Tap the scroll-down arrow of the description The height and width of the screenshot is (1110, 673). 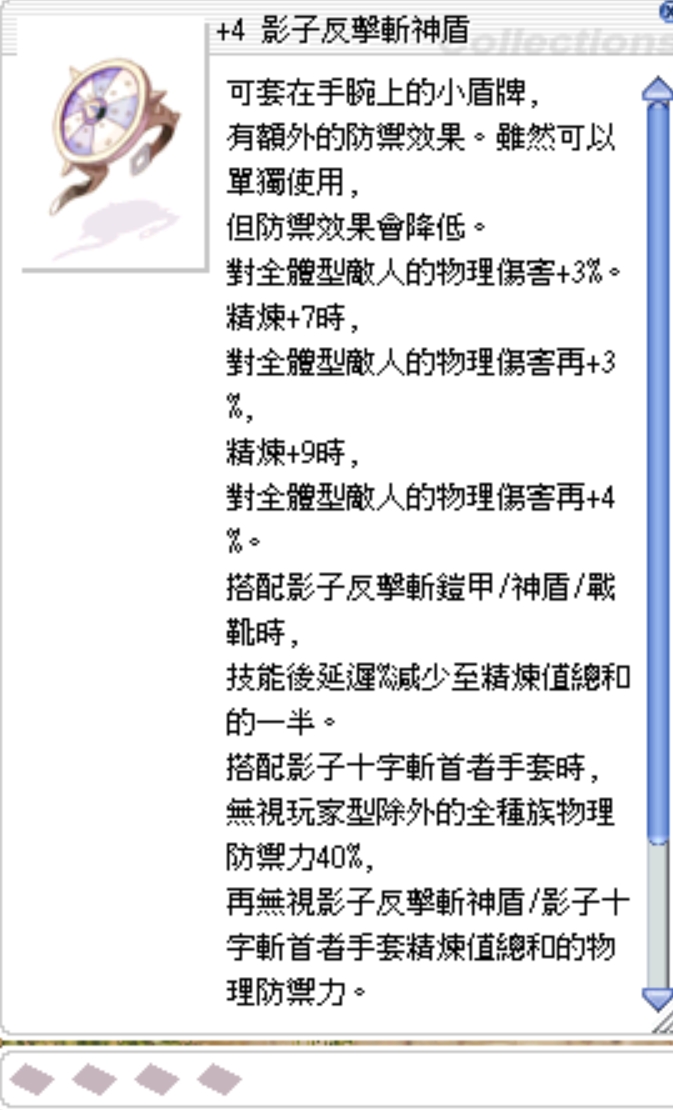657,998
